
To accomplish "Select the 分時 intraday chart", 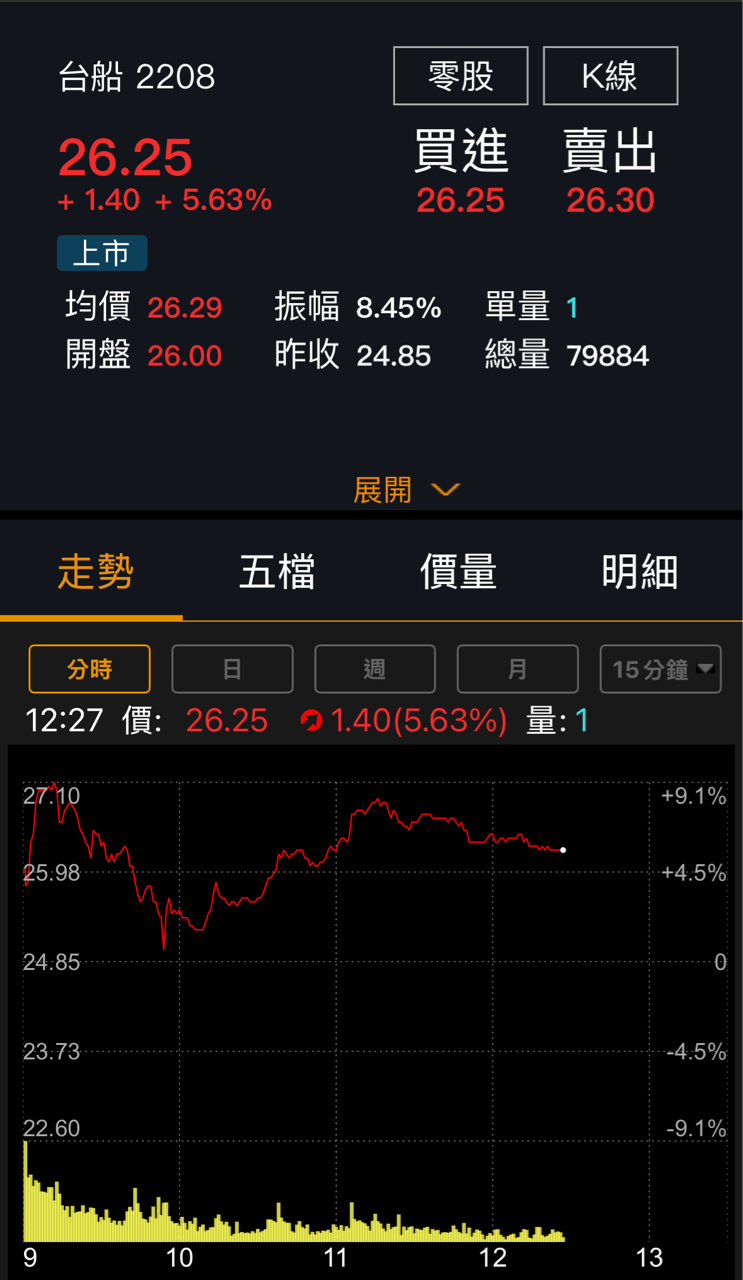I will pos(90,669).
